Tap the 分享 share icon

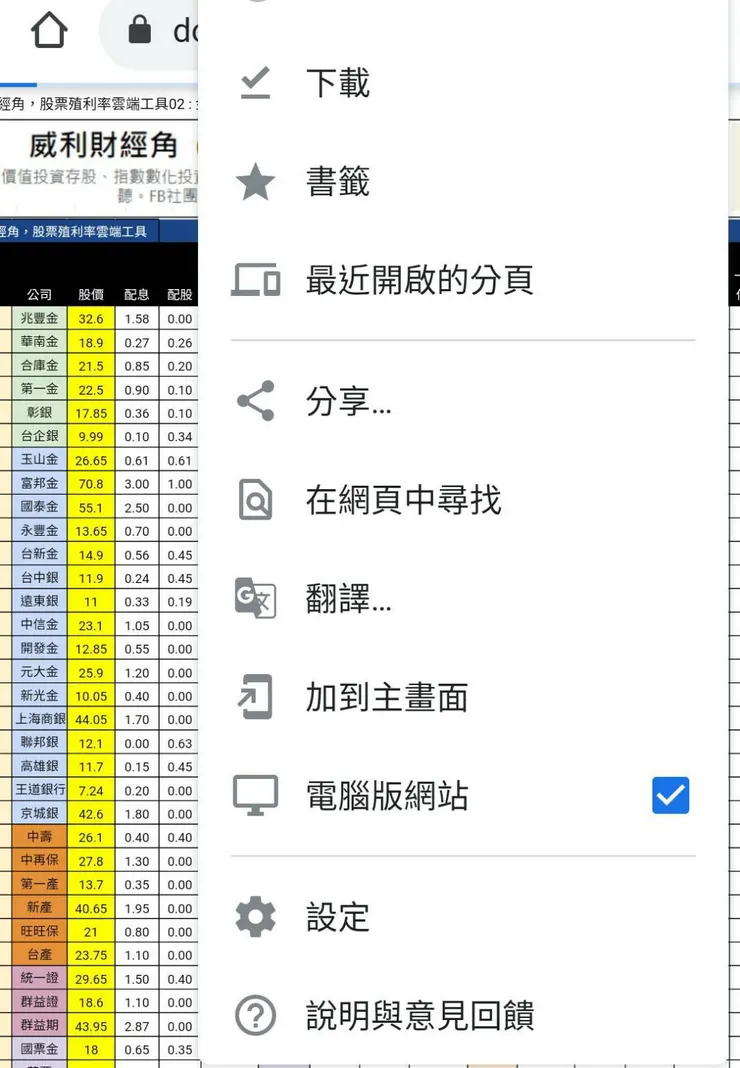256,401
